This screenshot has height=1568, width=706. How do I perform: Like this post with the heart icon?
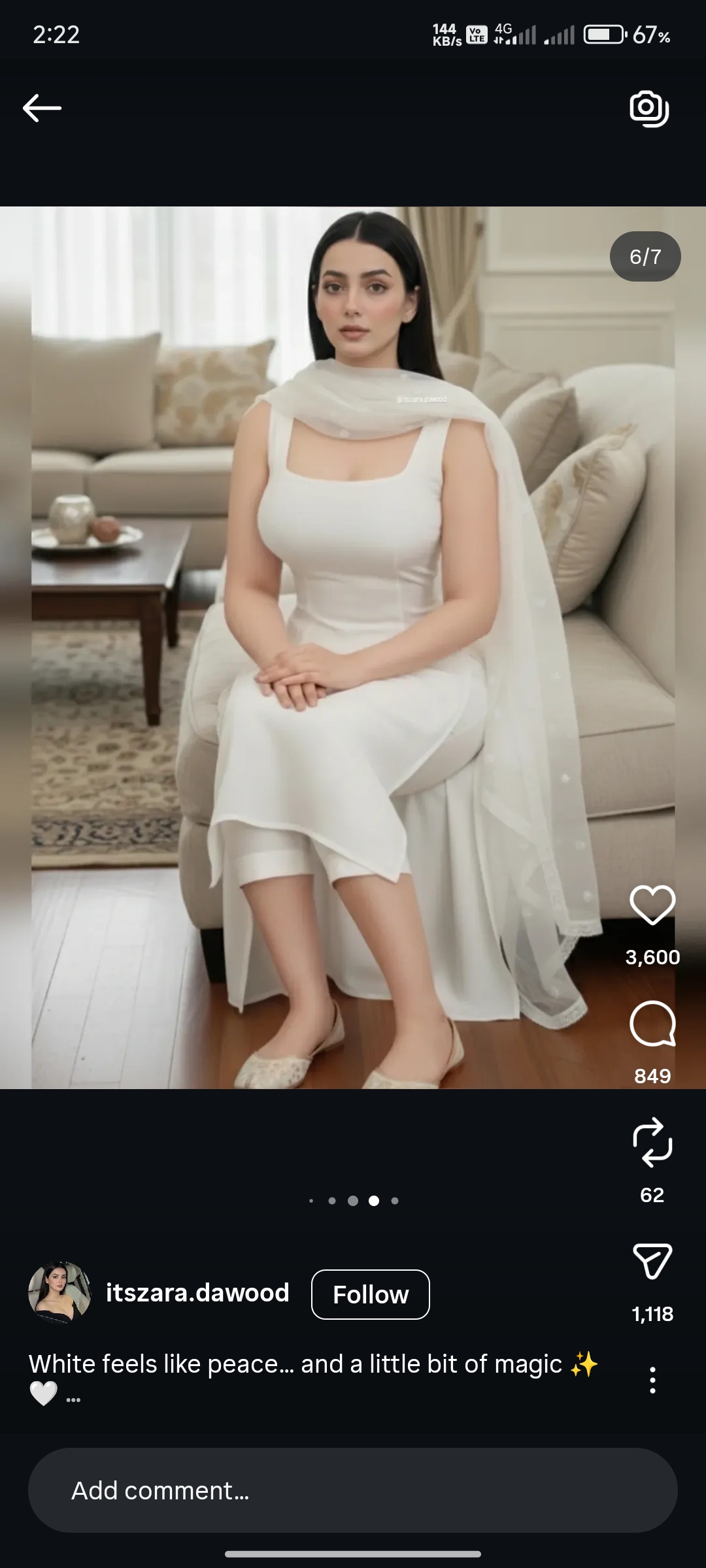[652, 906]
